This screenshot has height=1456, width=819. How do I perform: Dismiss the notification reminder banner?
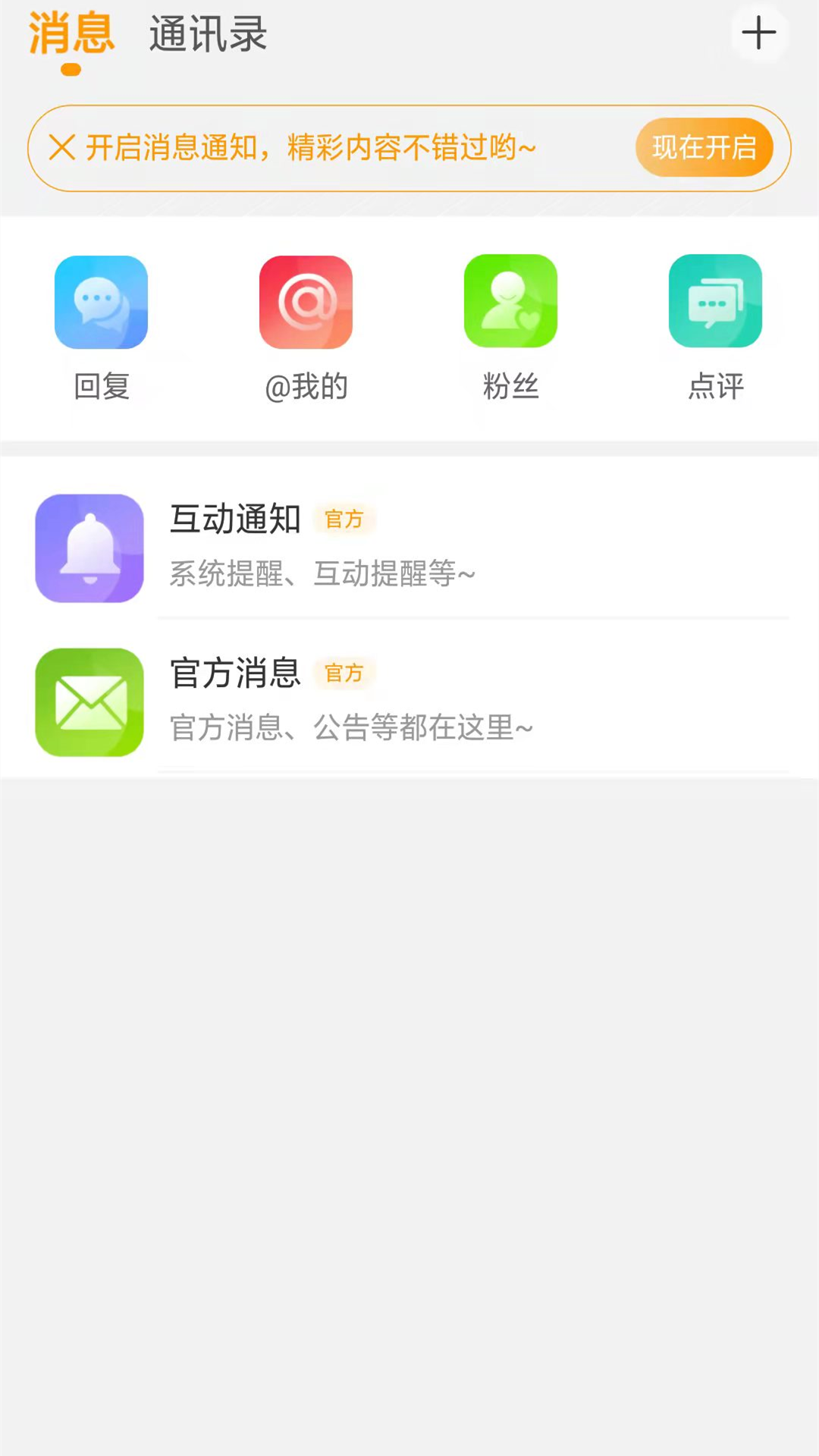tap(62, 147)
